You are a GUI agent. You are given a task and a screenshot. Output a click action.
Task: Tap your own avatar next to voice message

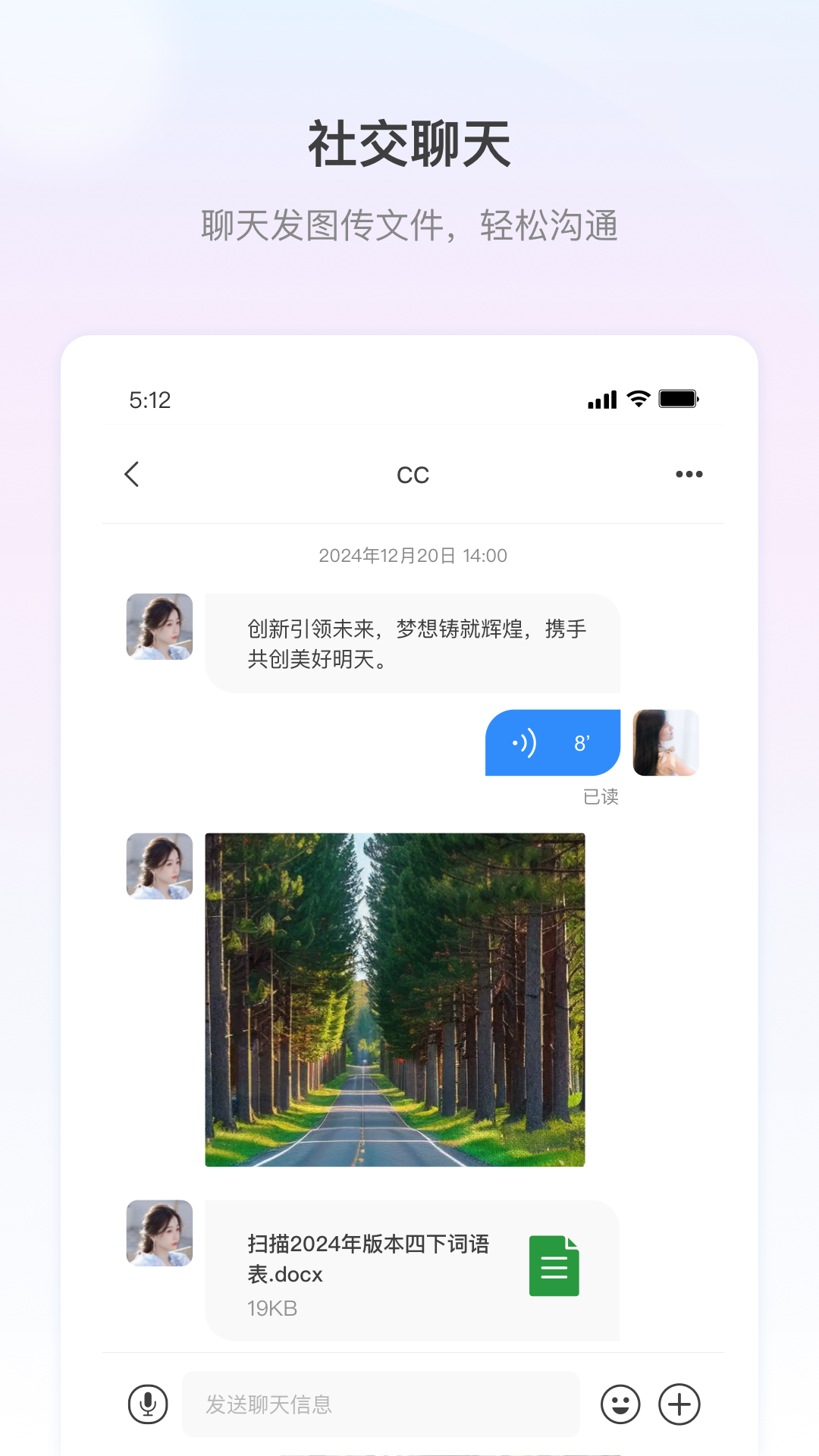(x=665, y=743)
